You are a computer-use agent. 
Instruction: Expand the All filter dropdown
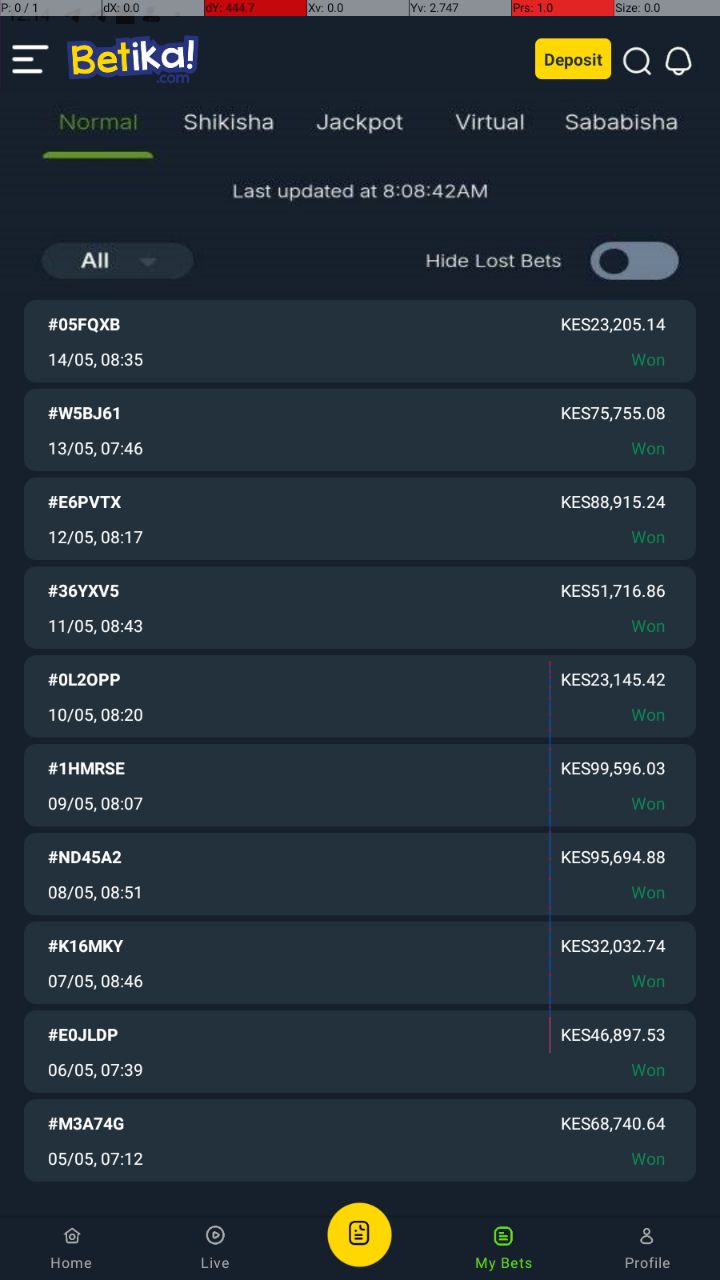coord(117,261)
